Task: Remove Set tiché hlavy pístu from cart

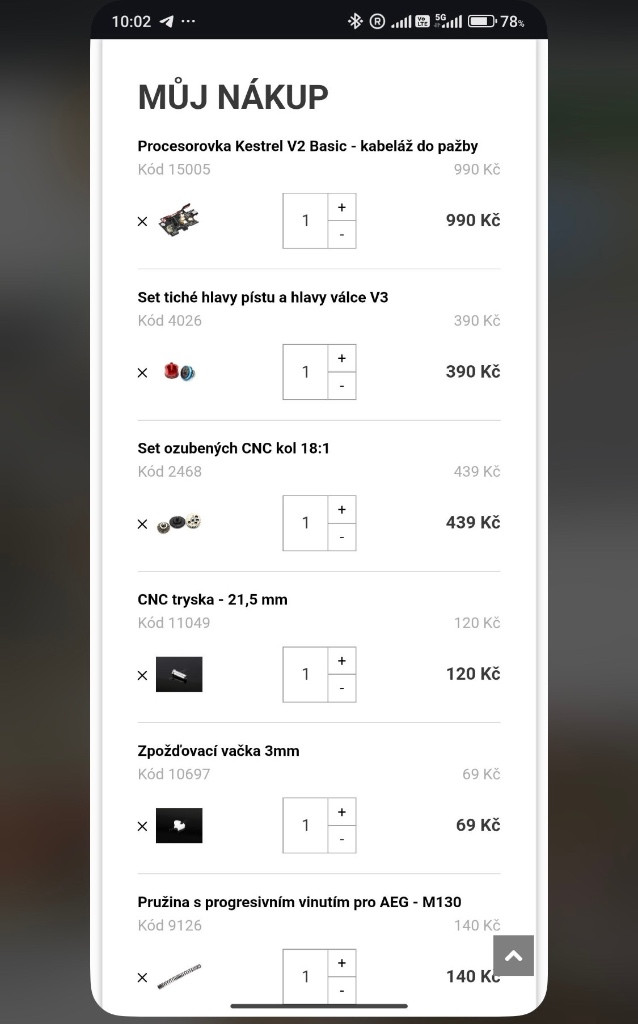Action: pos(142,372)
